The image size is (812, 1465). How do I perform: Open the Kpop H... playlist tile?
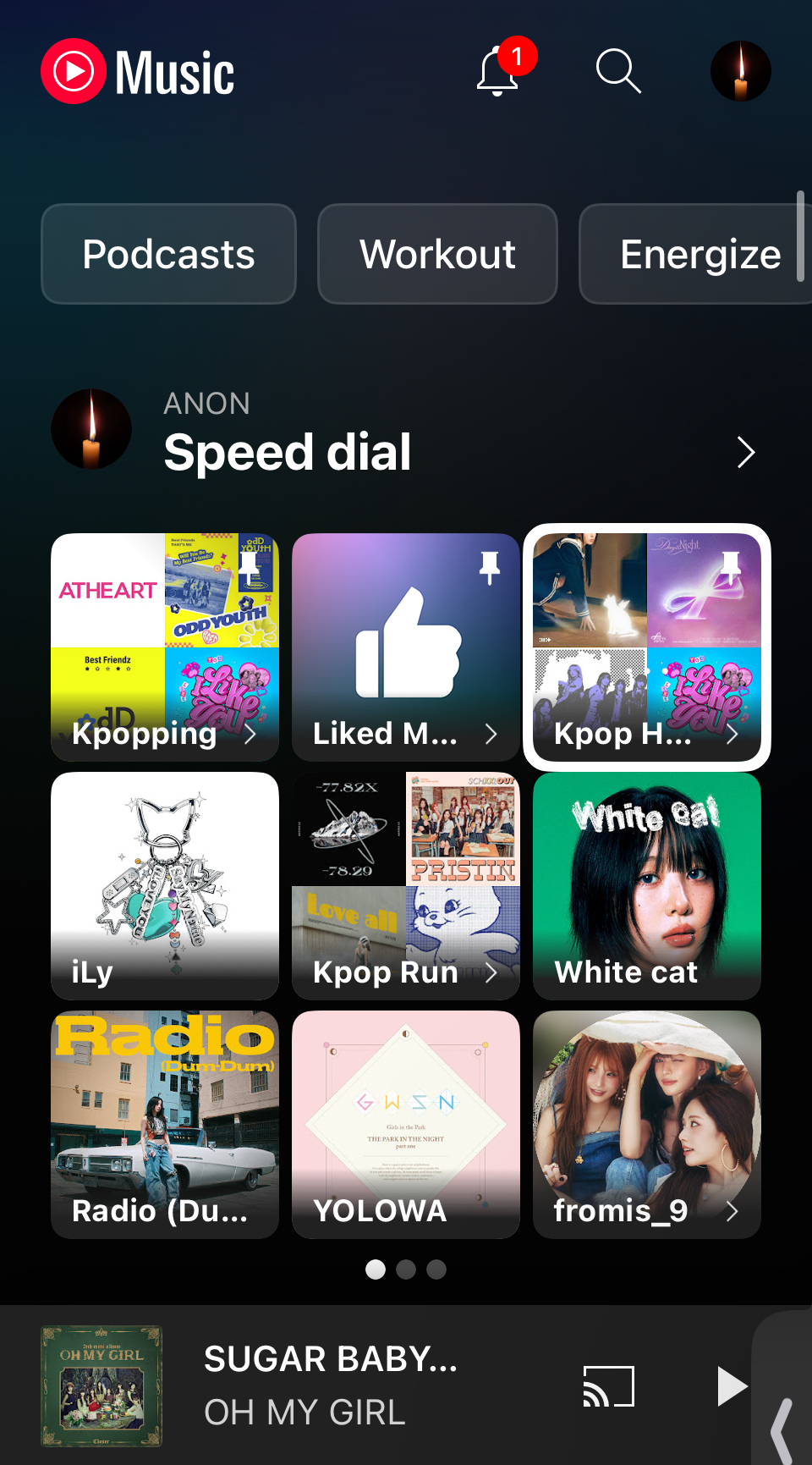647,647
